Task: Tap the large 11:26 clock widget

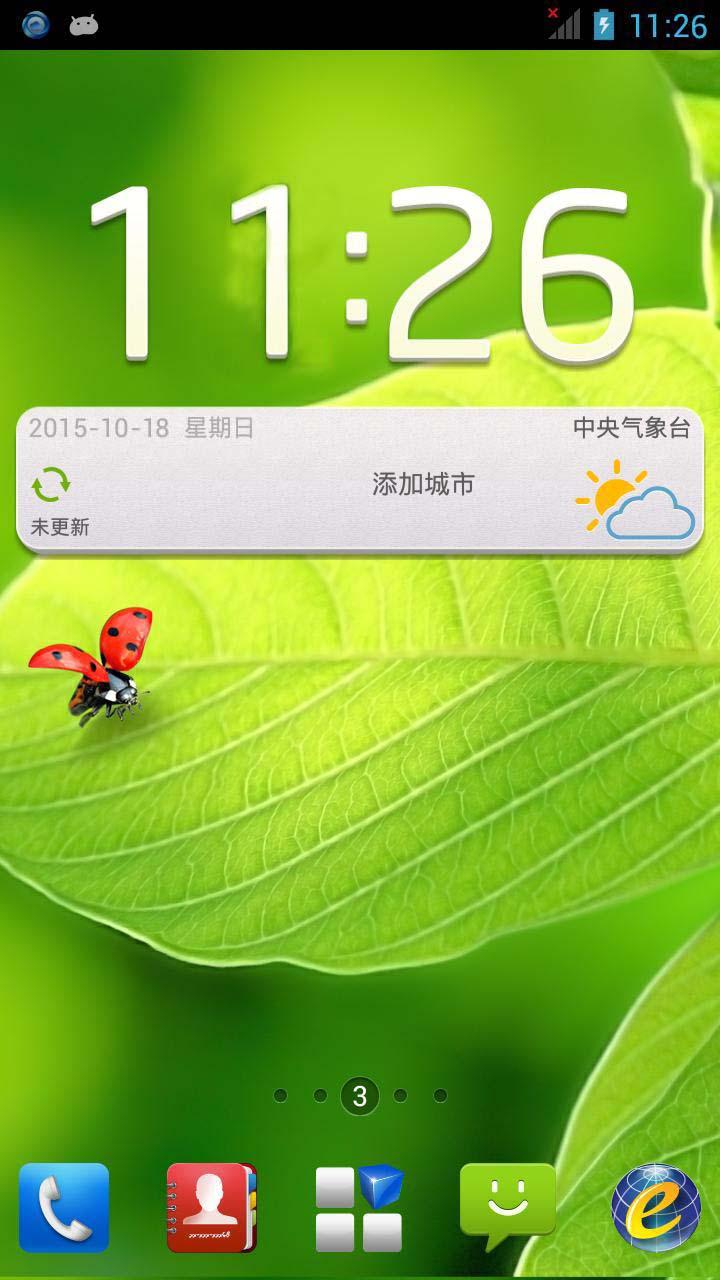Action: 360,268
